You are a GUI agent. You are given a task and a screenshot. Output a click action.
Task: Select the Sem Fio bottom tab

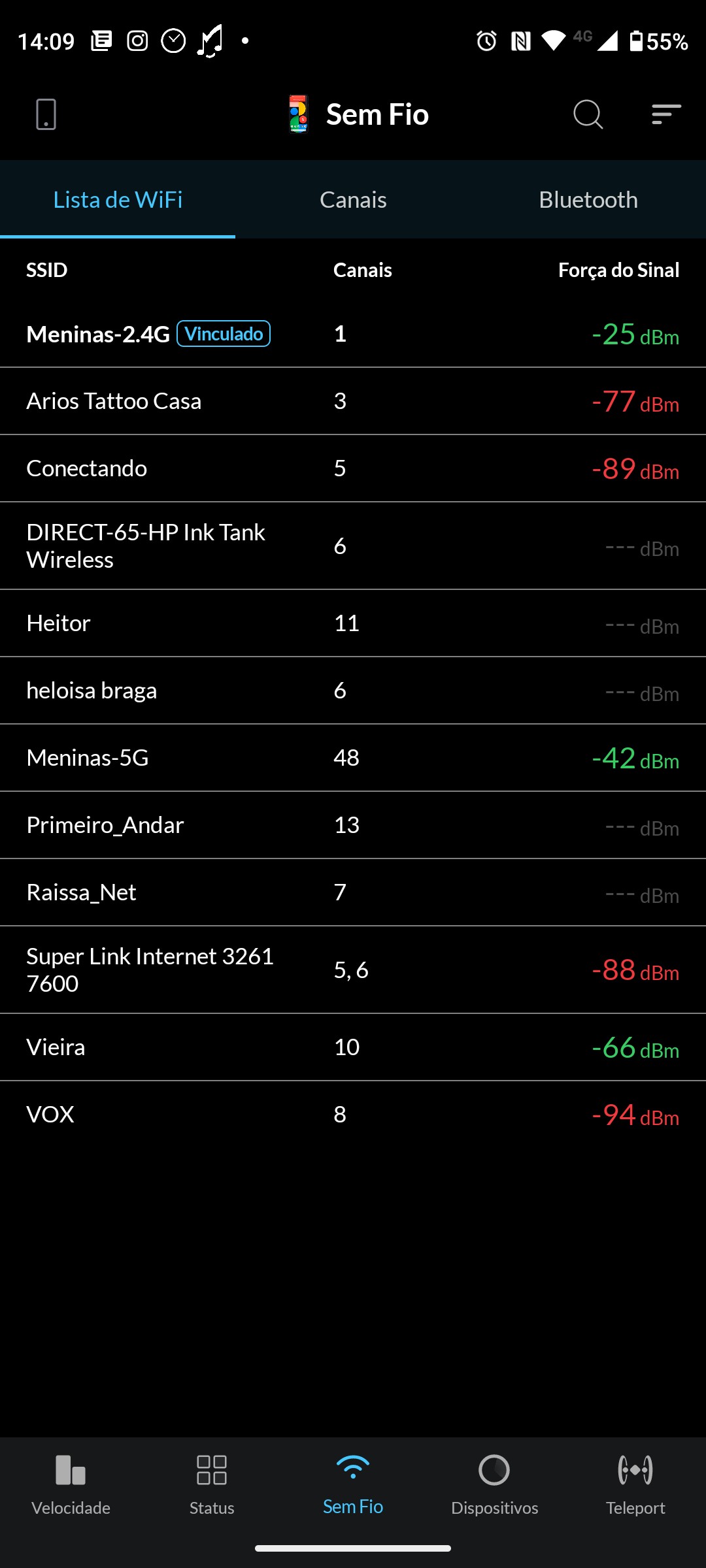click(x=353, y=1483)
